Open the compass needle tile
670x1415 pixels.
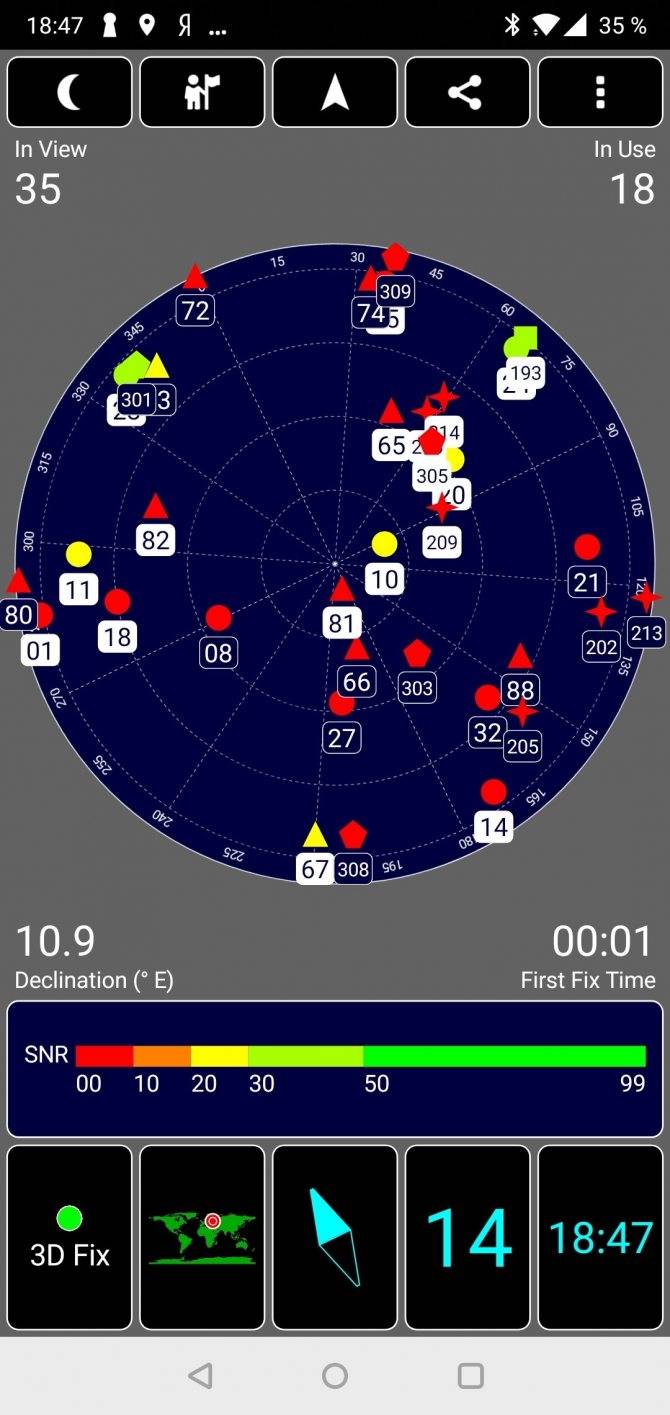click(x=335, y=1238)
